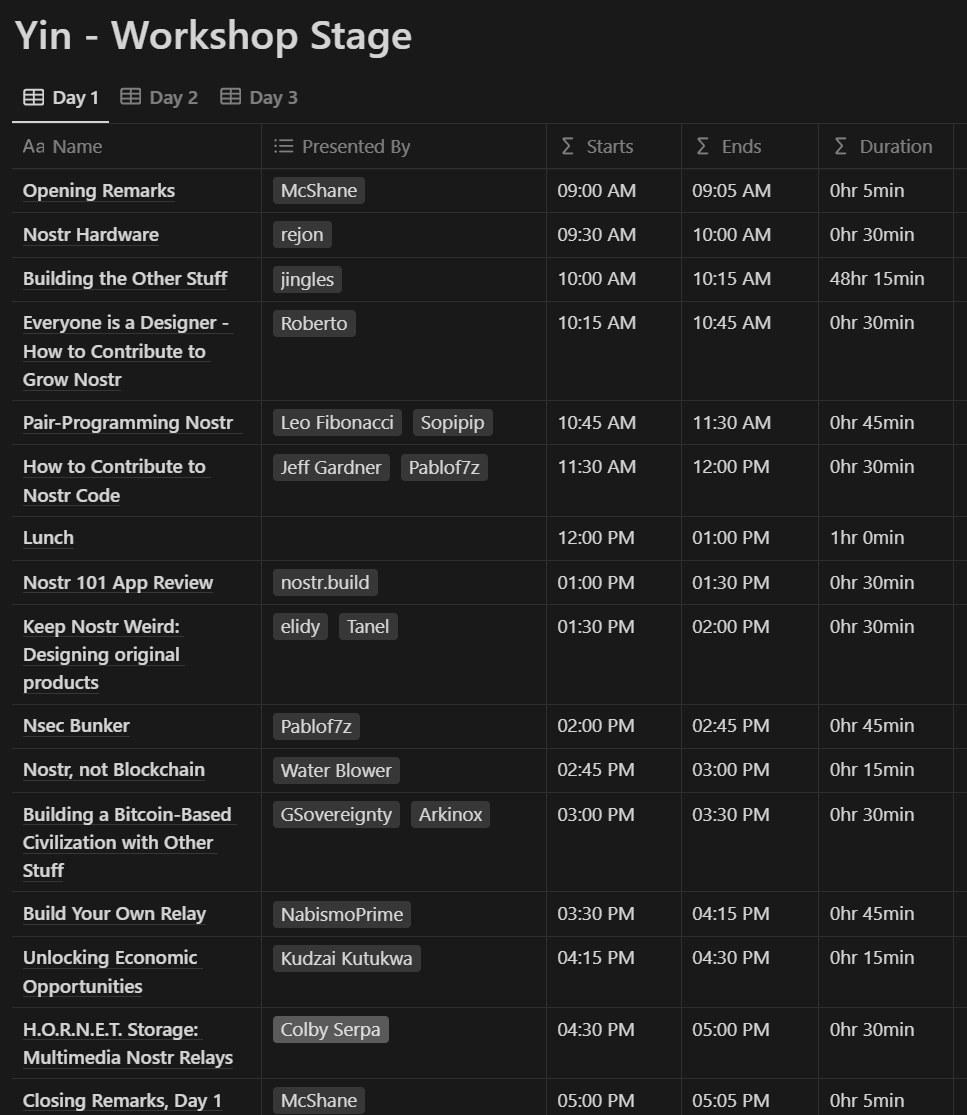967x1115 pixels.
Task: Tap the Presented By column header
Action: [355, 147]
